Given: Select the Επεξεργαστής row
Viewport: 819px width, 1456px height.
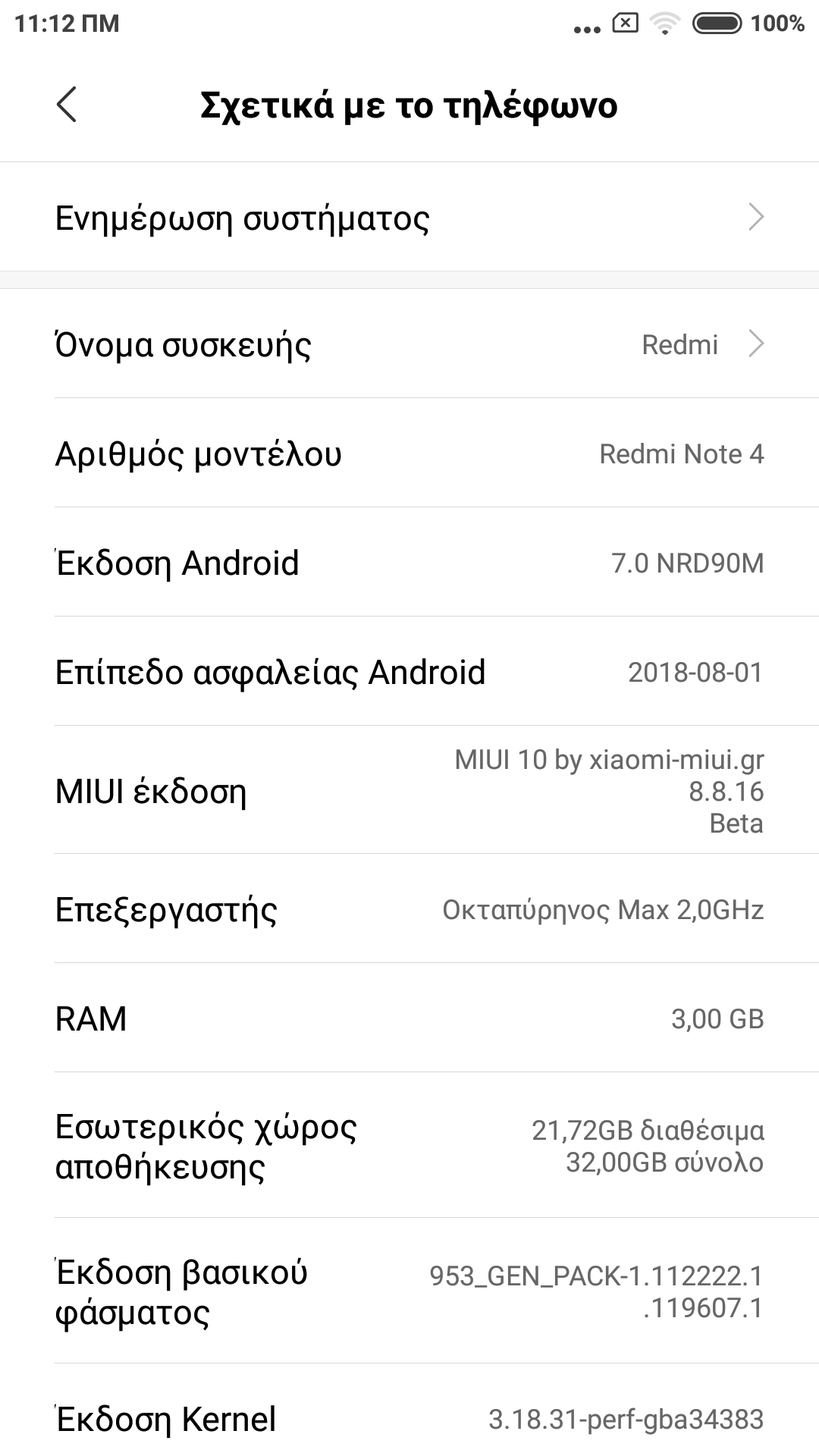Looking at the screenshot, I should pyautogui.click(x=409, y=909).
